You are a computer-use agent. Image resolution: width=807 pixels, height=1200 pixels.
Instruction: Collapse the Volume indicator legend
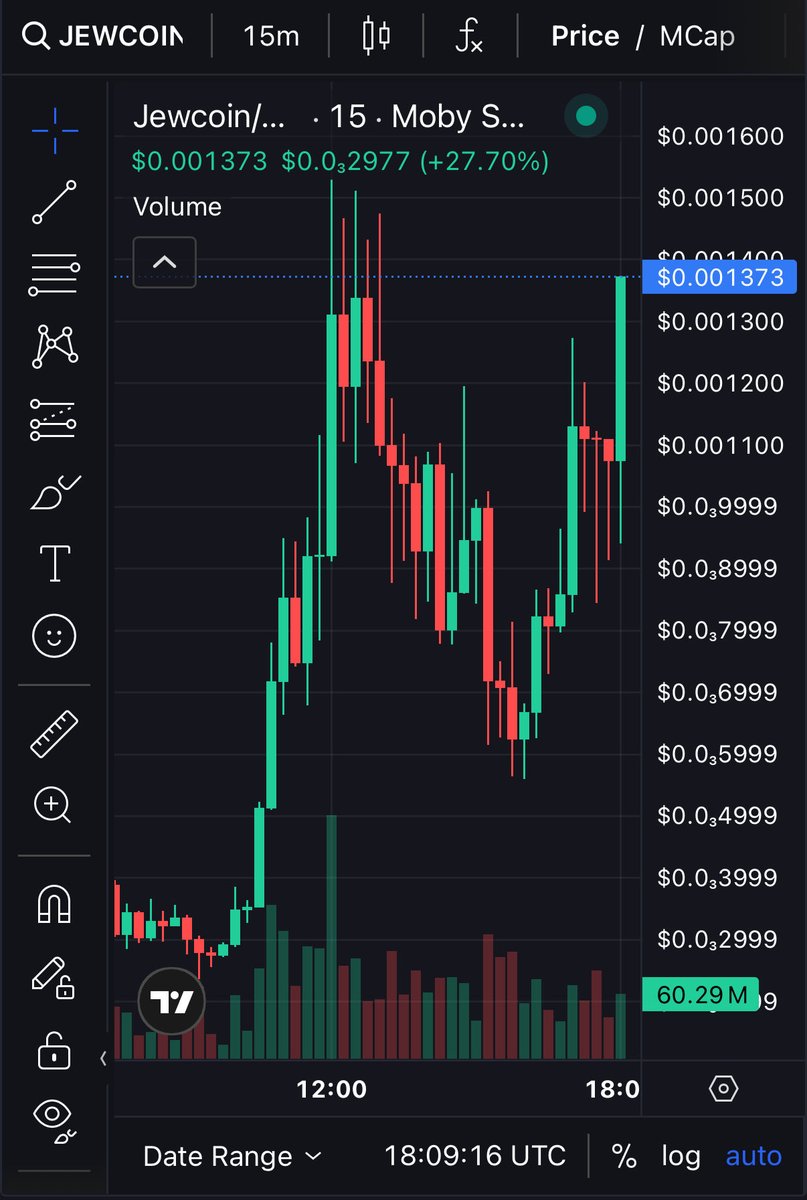[x=164, y=263]
